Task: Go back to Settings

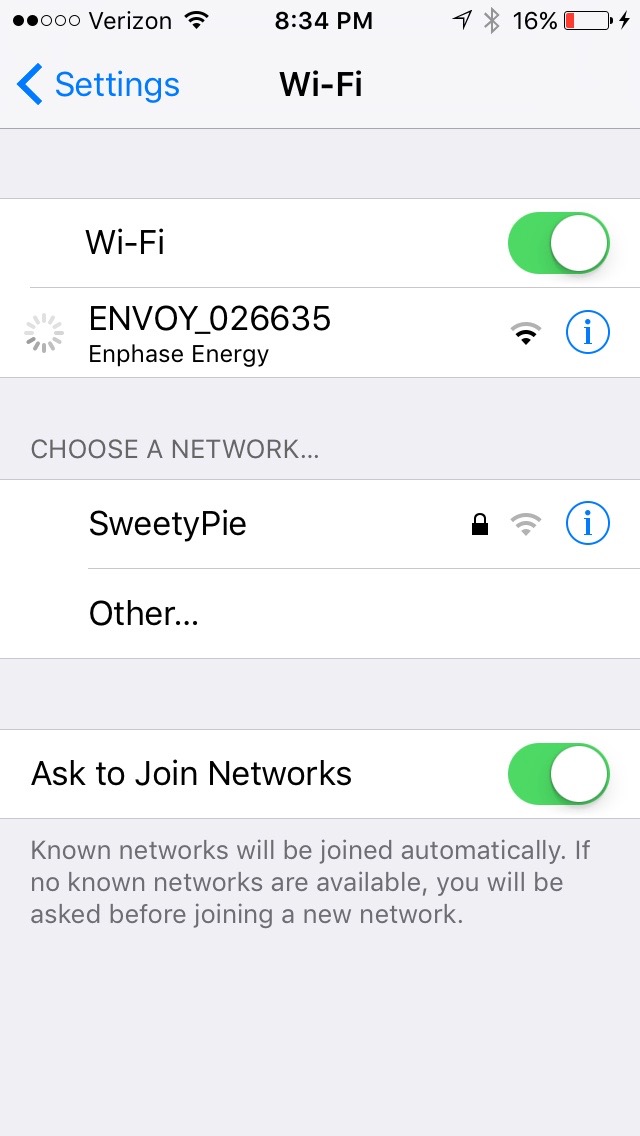Action: coord(98,85)
